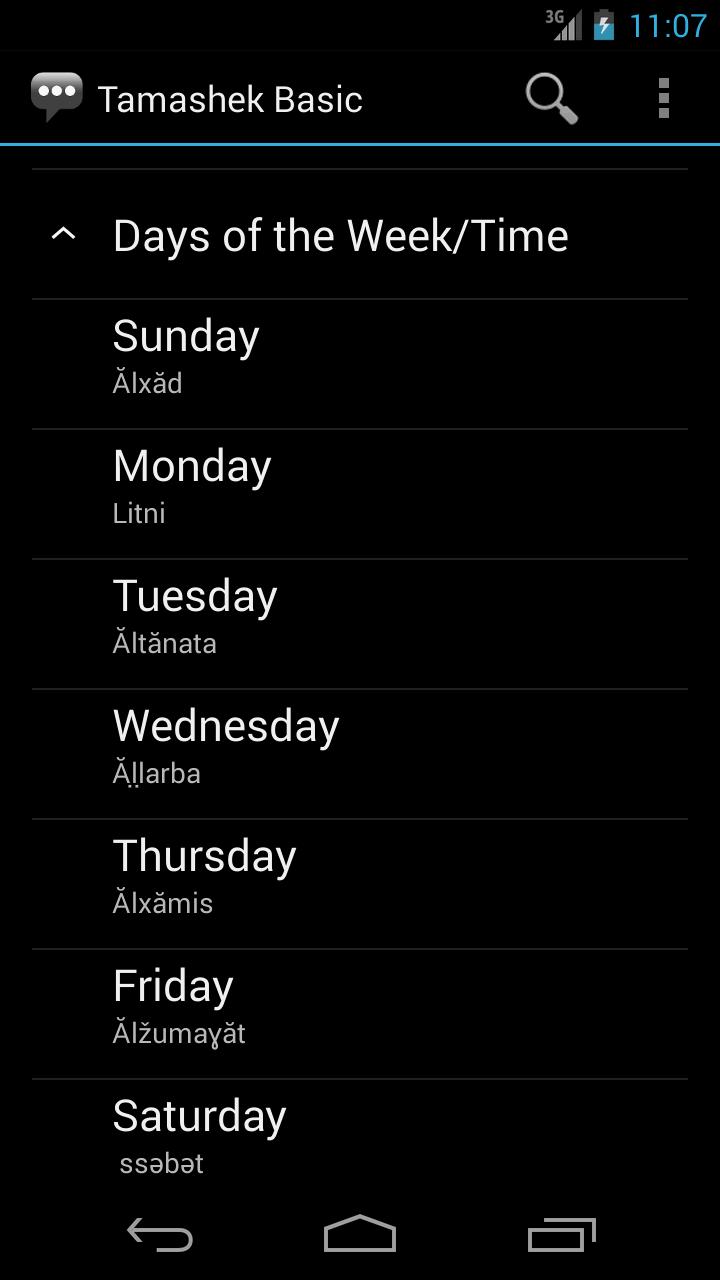Open the Friday phrase
The width and height of the screenshot is (720, 1280).
coord(360,1014)
